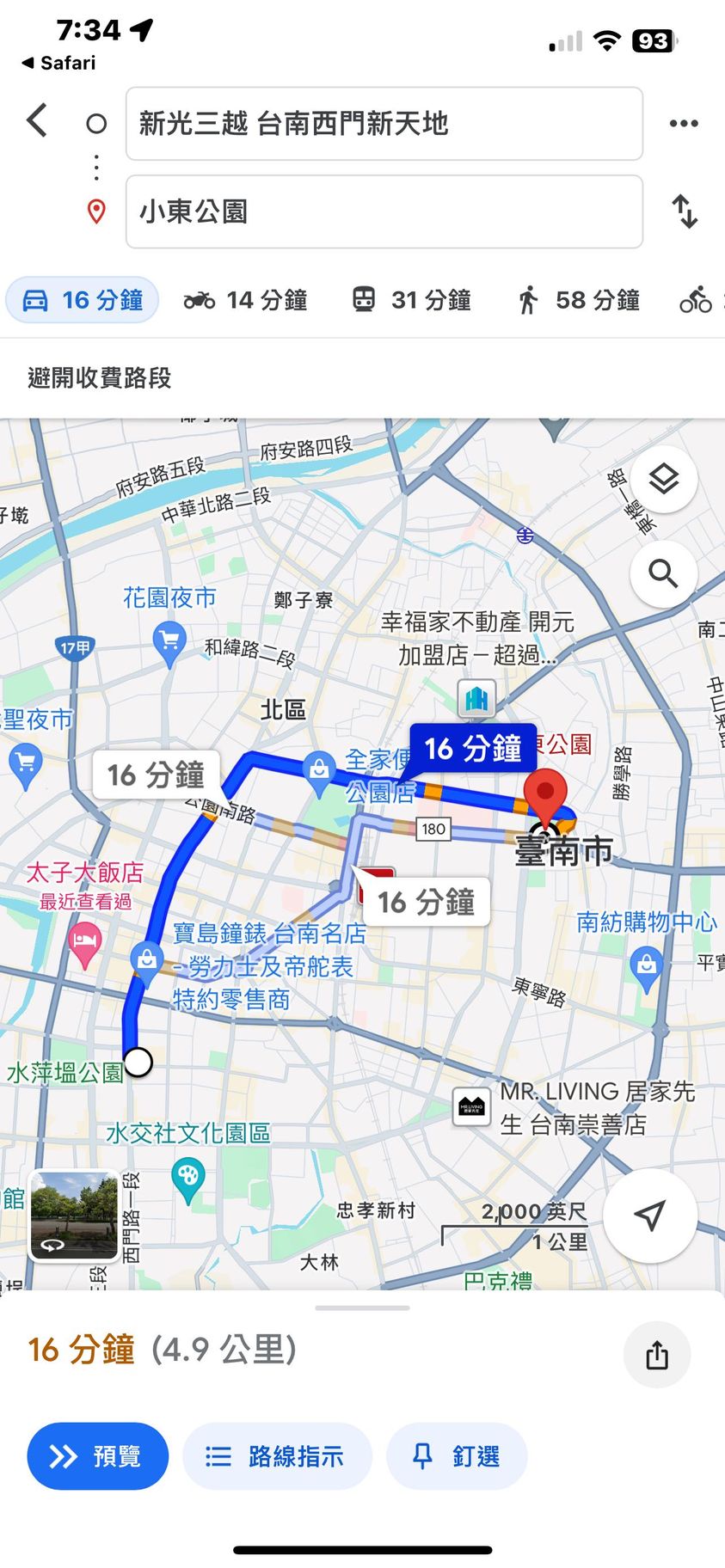Open the Street View thumbnail
The height and width of the screenshot is (1568, 725).
(74, 1216)
